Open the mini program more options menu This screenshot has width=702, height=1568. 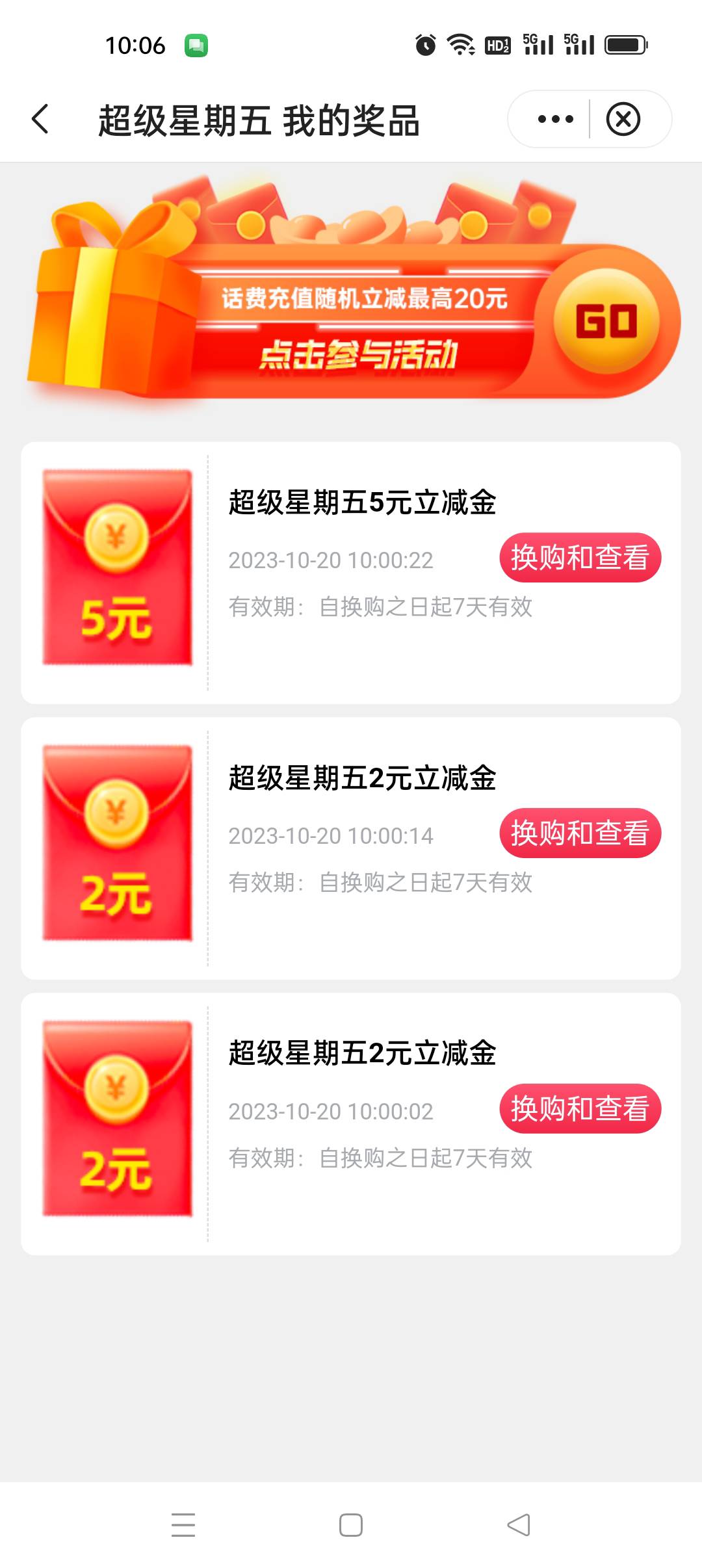coord(555,120)
